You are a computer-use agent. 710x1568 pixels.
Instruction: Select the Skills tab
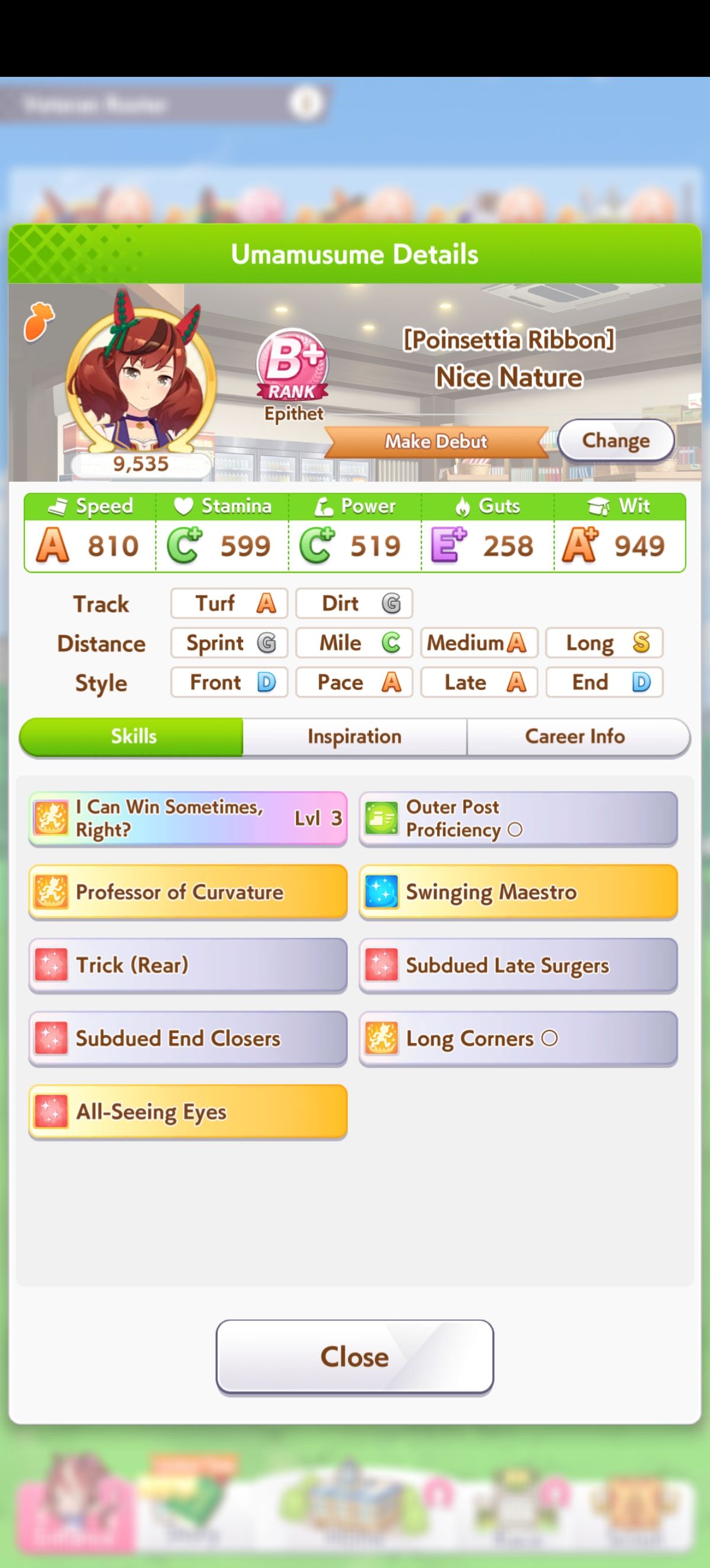click(x=131, y=737)
